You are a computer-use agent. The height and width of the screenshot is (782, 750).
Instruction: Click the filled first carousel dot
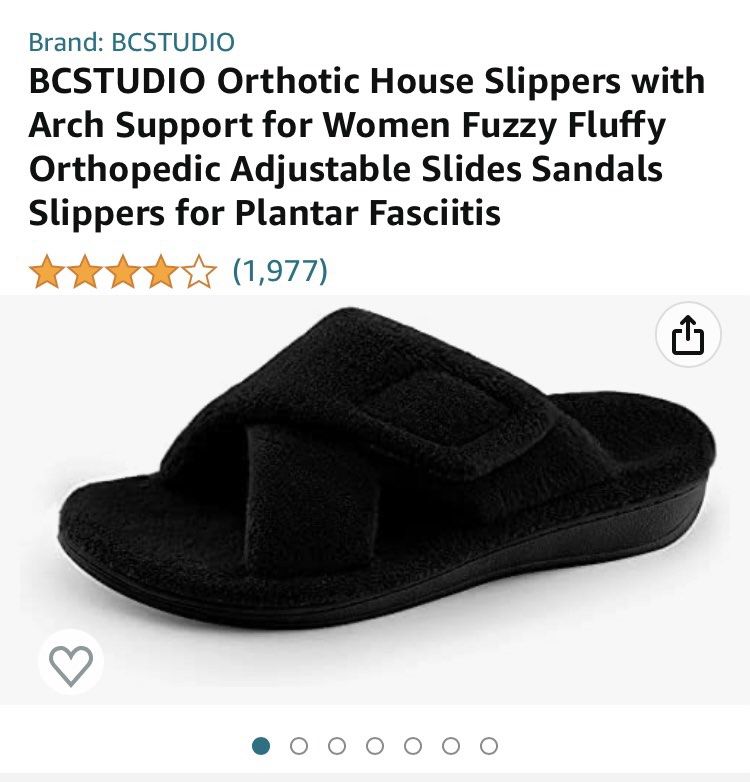(262, 744)
